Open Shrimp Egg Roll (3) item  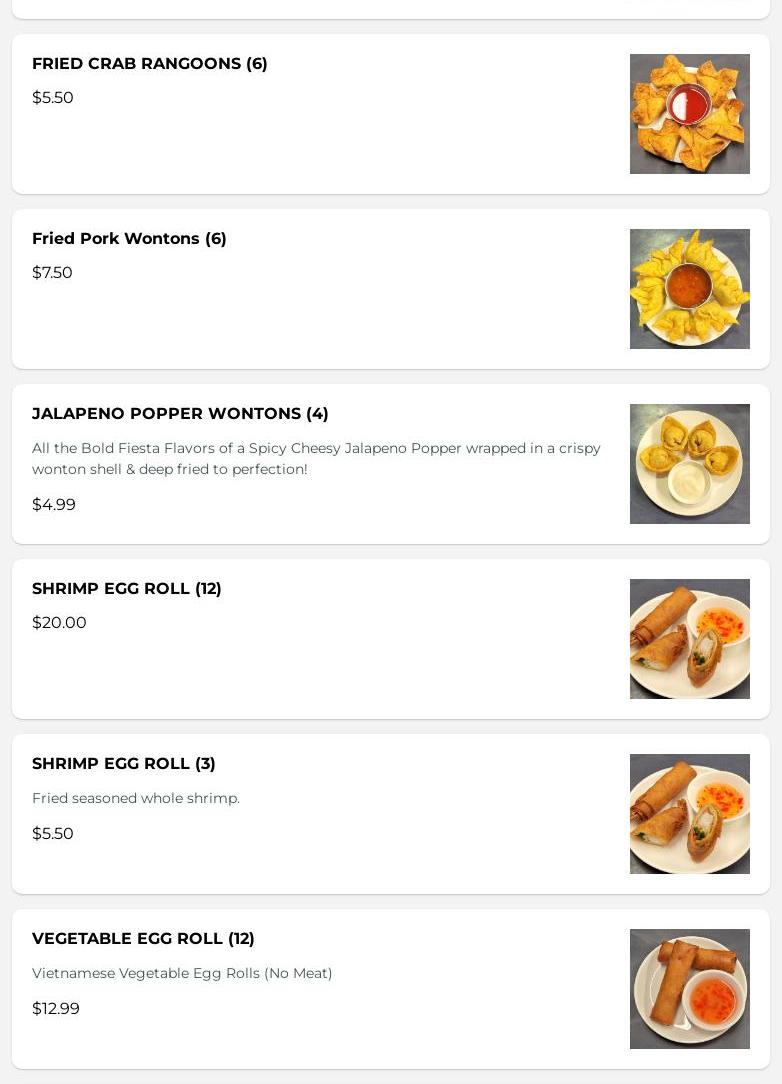pos(124,764)
